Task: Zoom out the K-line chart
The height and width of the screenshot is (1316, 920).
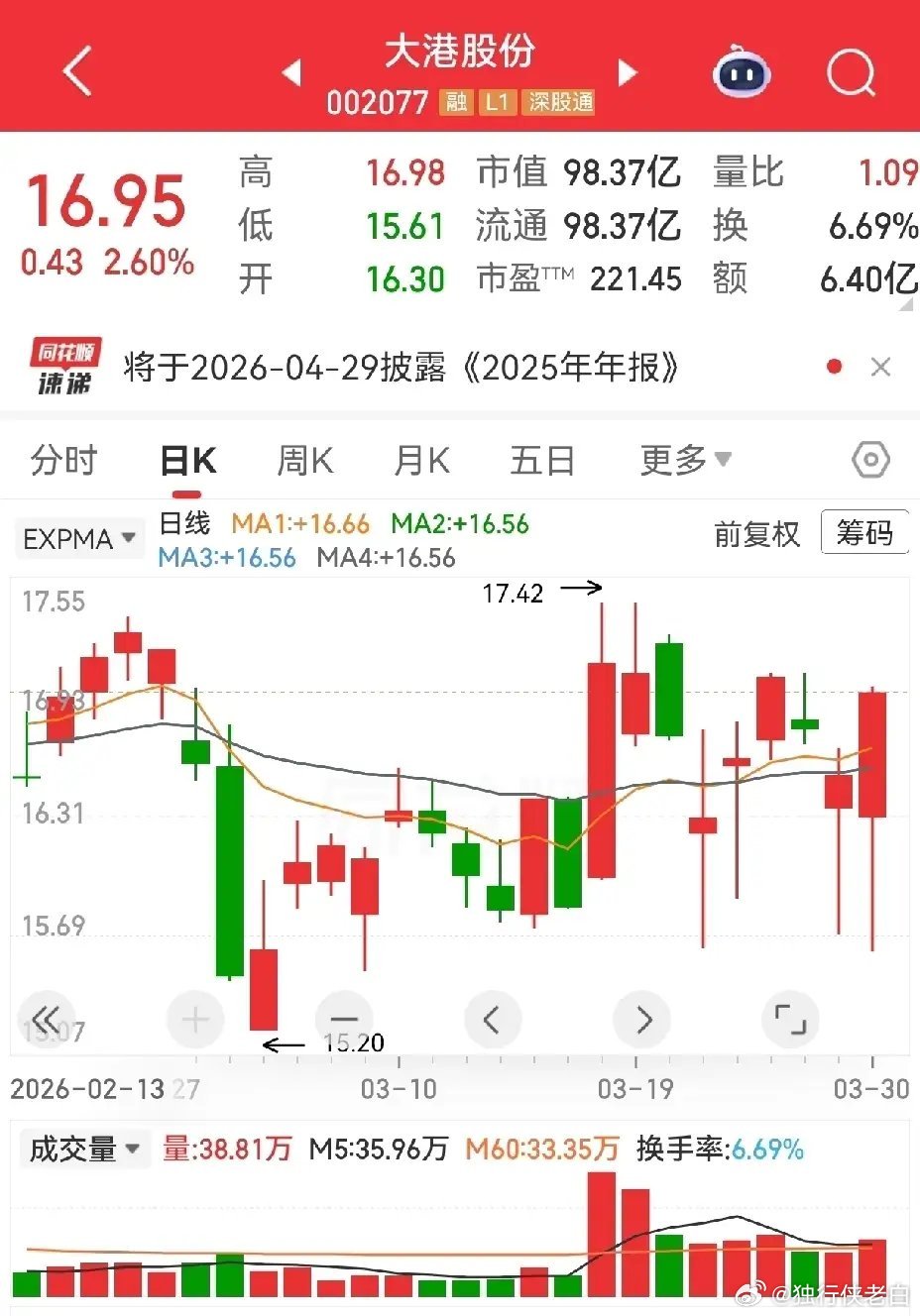Action: pyautogui.click(x=343, y=1019)
